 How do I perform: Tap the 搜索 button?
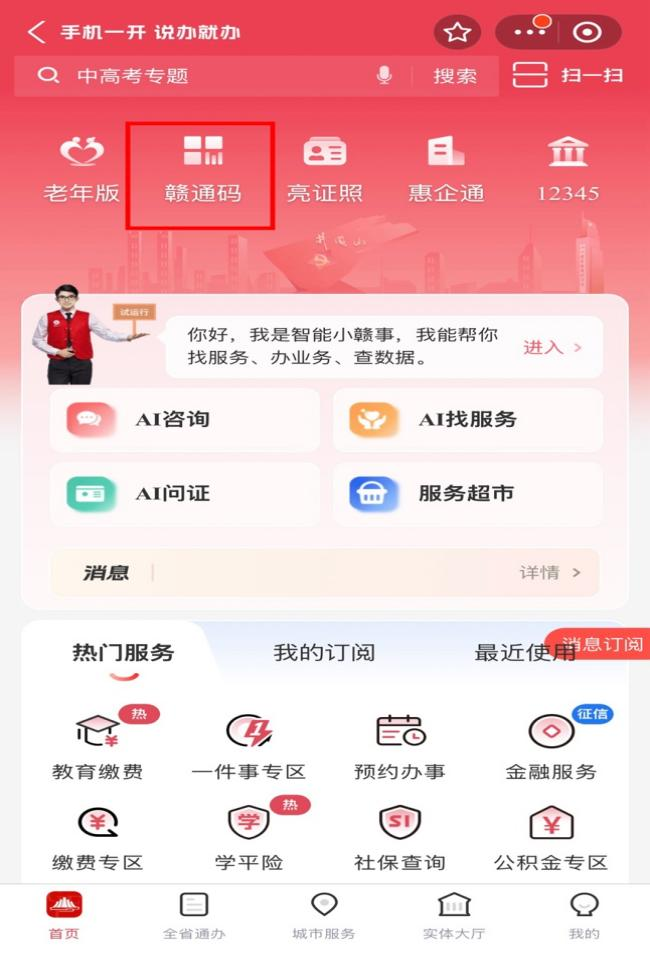pos(455,76)
